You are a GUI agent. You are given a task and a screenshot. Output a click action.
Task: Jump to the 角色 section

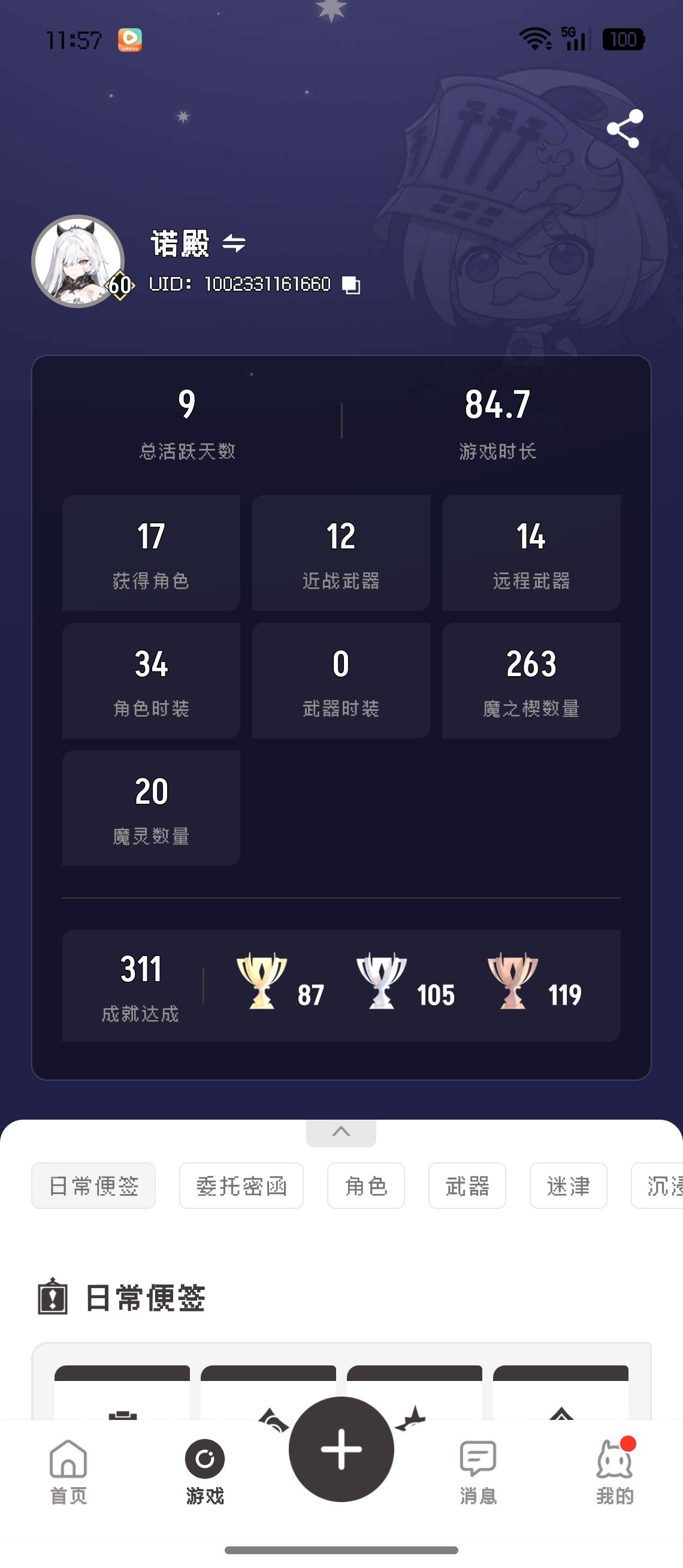tap(365, 1186)
